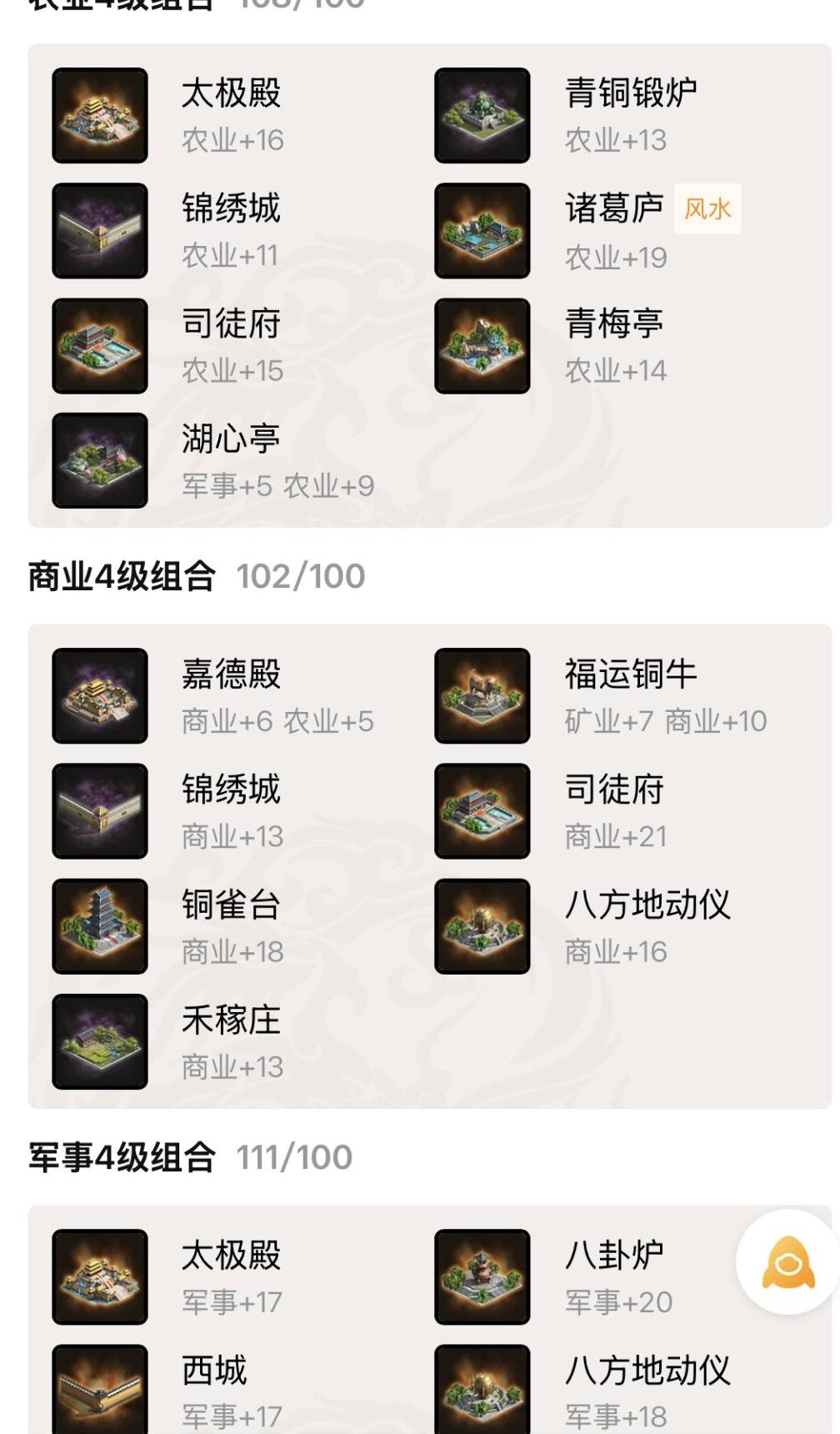
Task: Click the 禾稼庄 building thumbnail
Action: tap(99, 1041)
